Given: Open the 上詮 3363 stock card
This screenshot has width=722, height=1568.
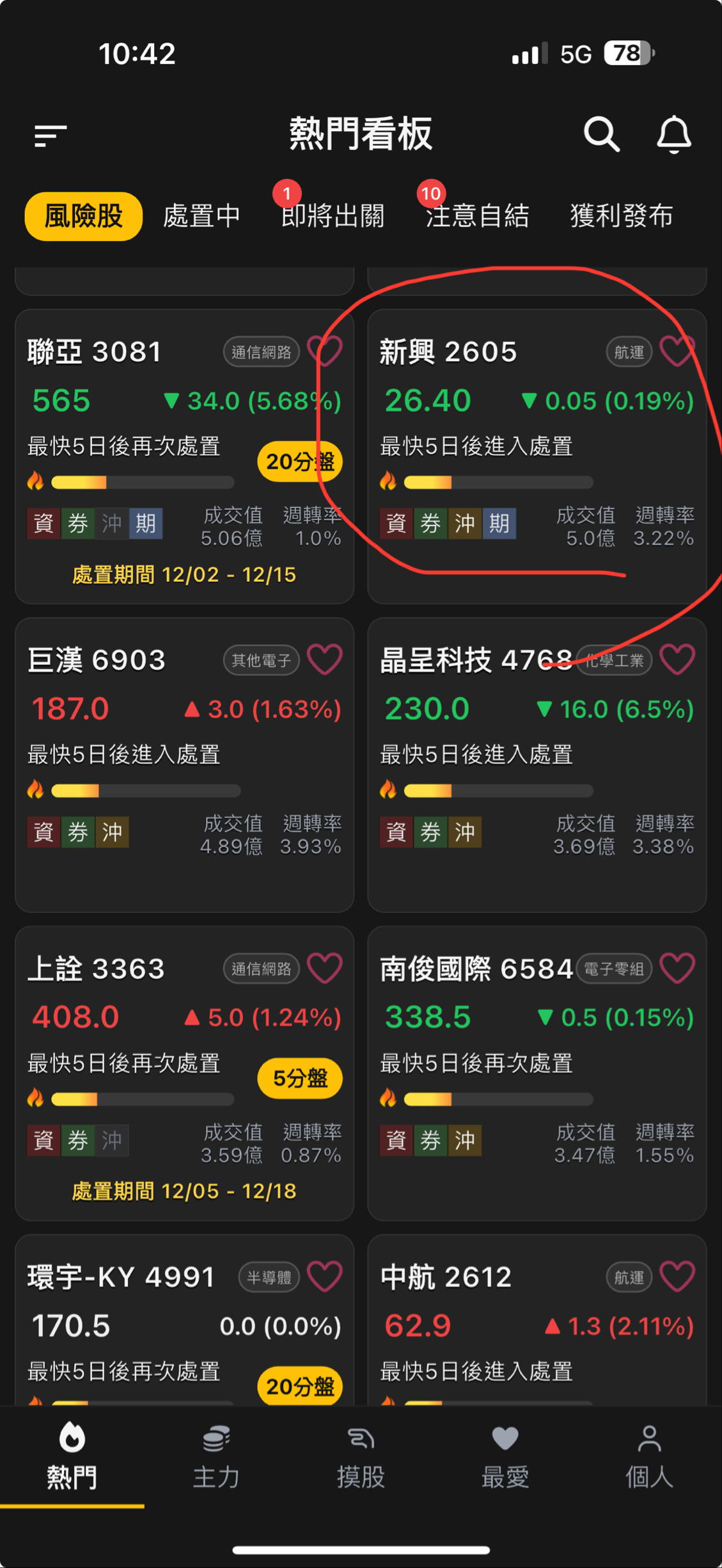Looking at the screenshot, I should [184, 1073].
